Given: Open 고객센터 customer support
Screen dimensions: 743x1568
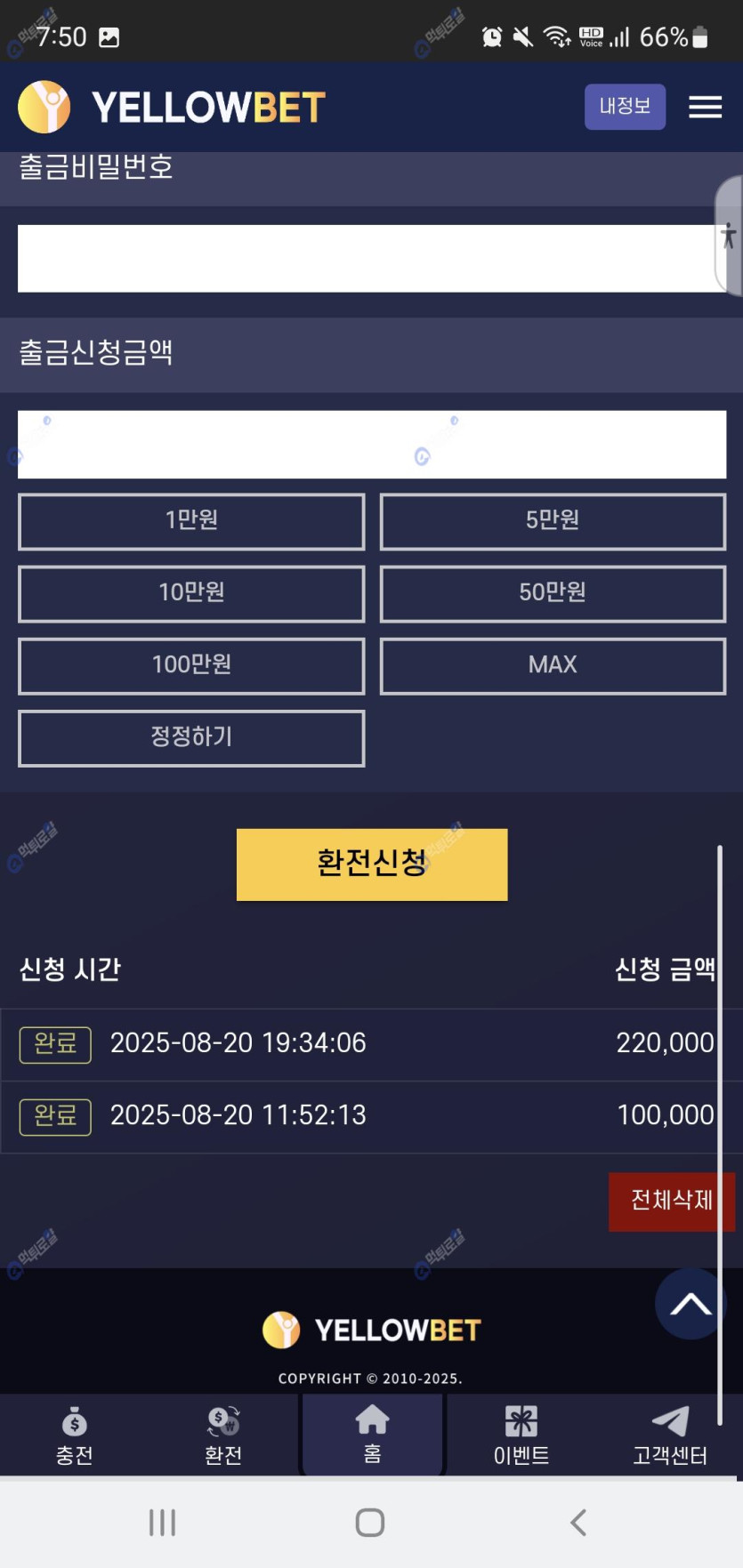Looking at the screenshot, I should (669, 1435).
